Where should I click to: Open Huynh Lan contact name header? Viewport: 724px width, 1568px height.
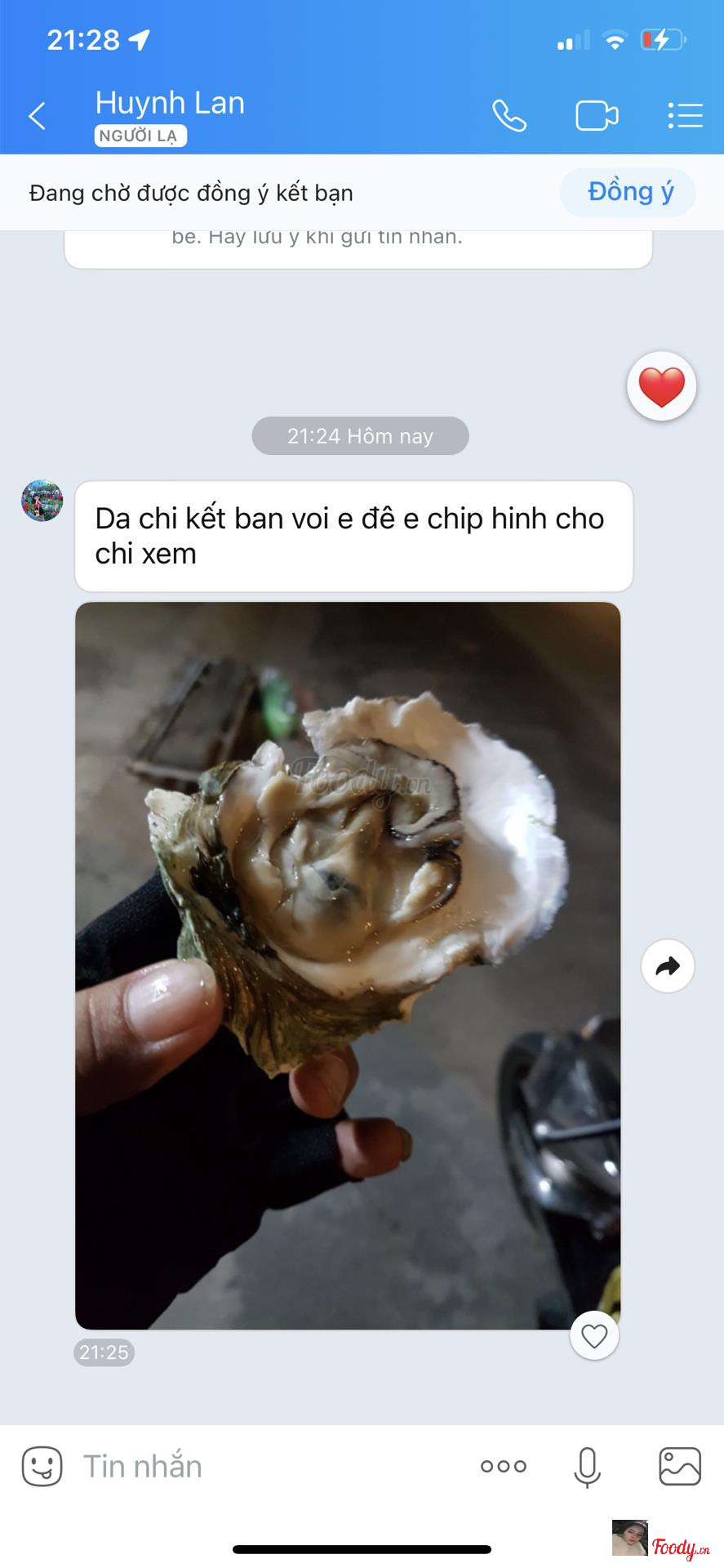click(x=170, y=105)
